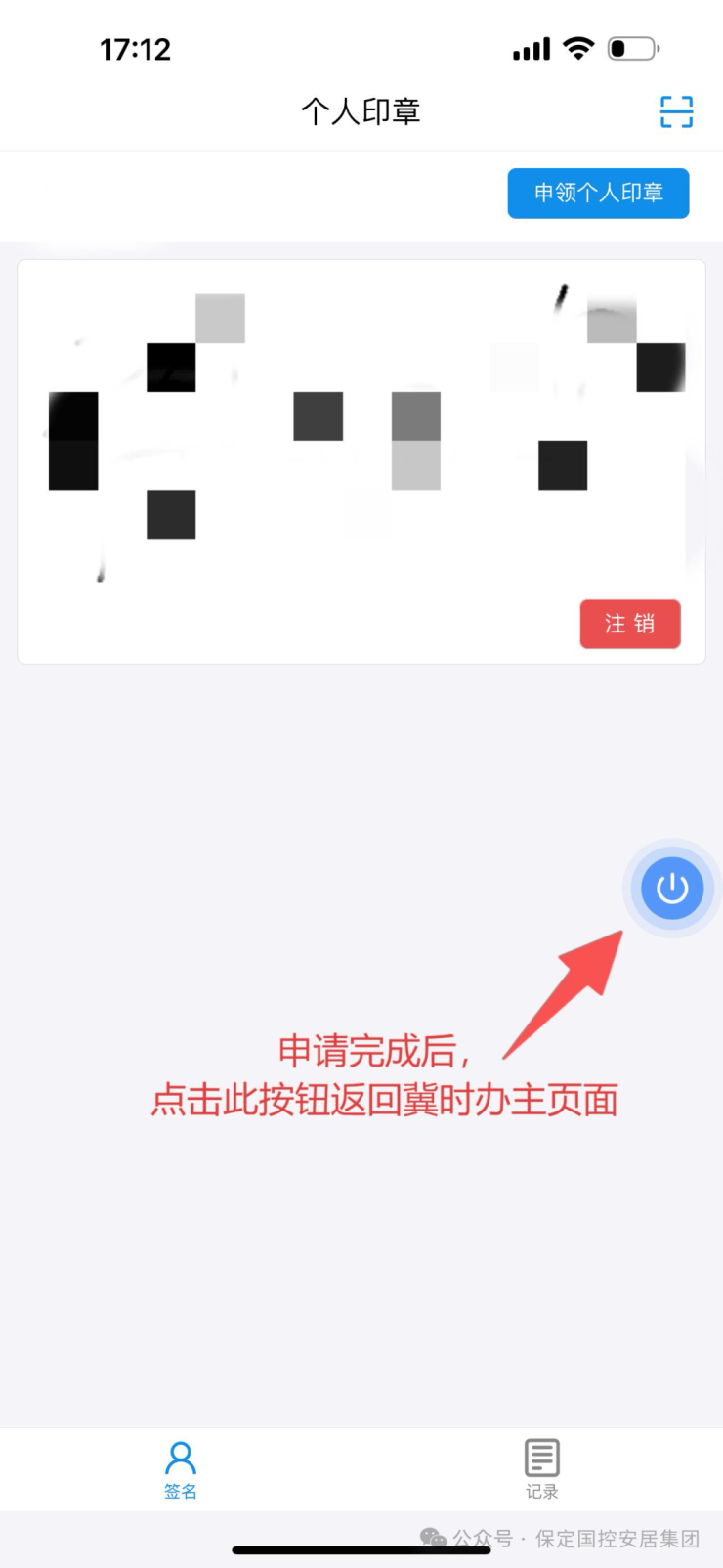Tap the 申领个人印章 button
Image resolution: width=723 pixels, height=1568 pixels.
coord(598,193)
